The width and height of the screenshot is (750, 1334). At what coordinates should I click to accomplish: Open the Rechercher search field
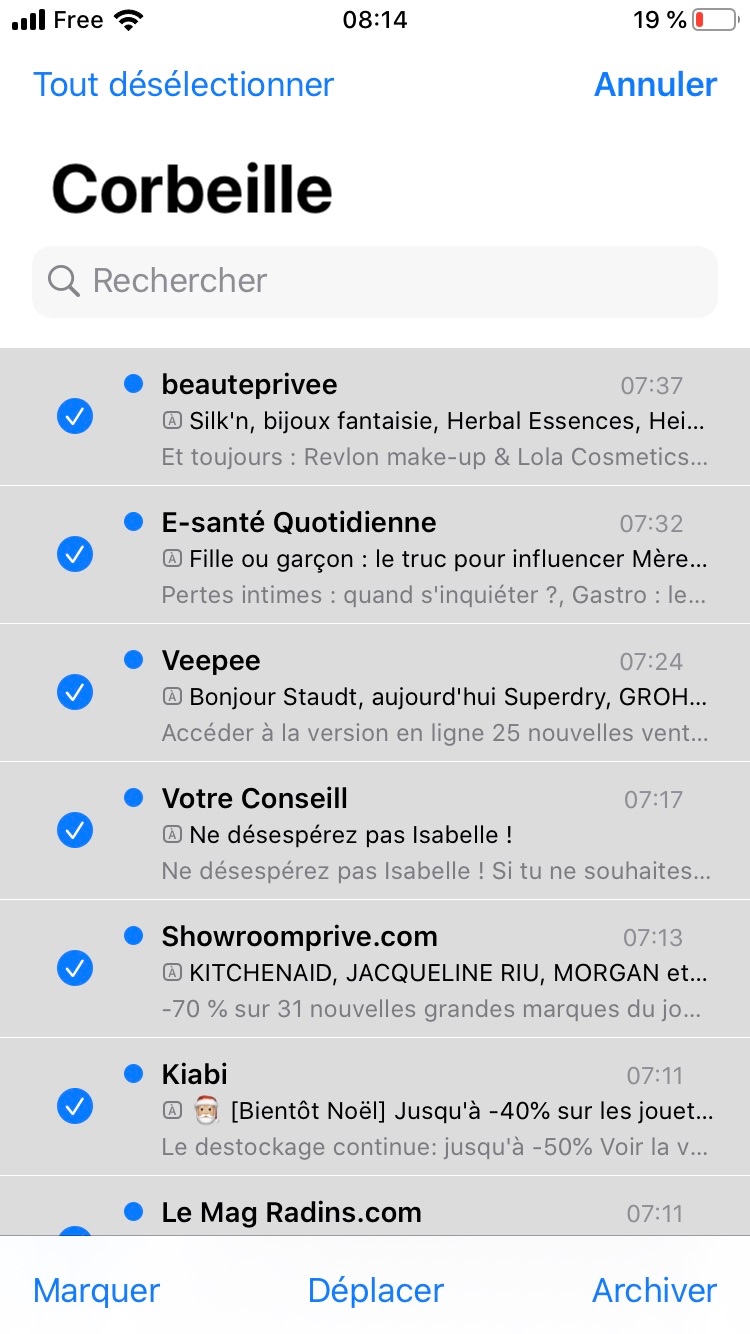pos(375,281)
